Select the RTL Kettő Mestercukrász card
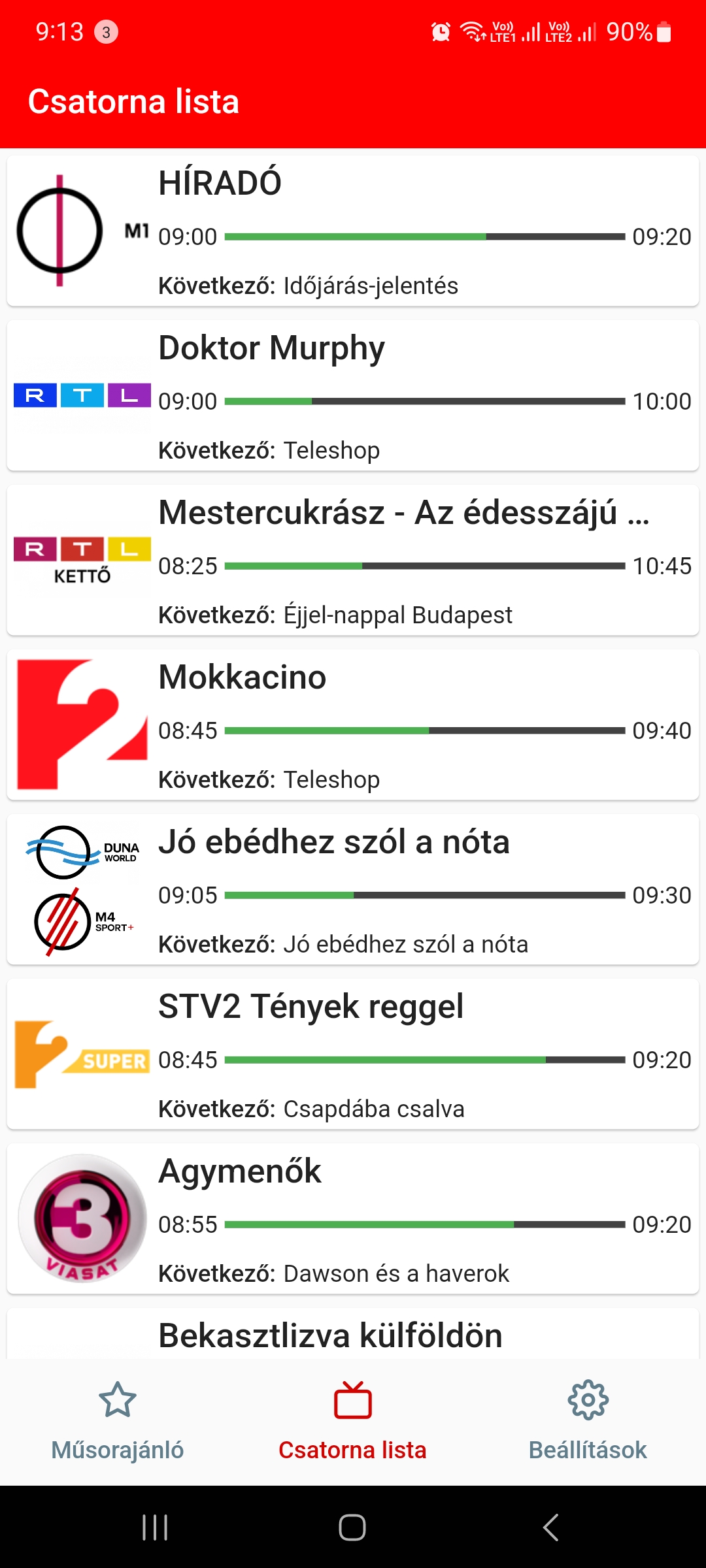Image resolution: width=706 pixels, height=1568 pixels. coord(353,560)
